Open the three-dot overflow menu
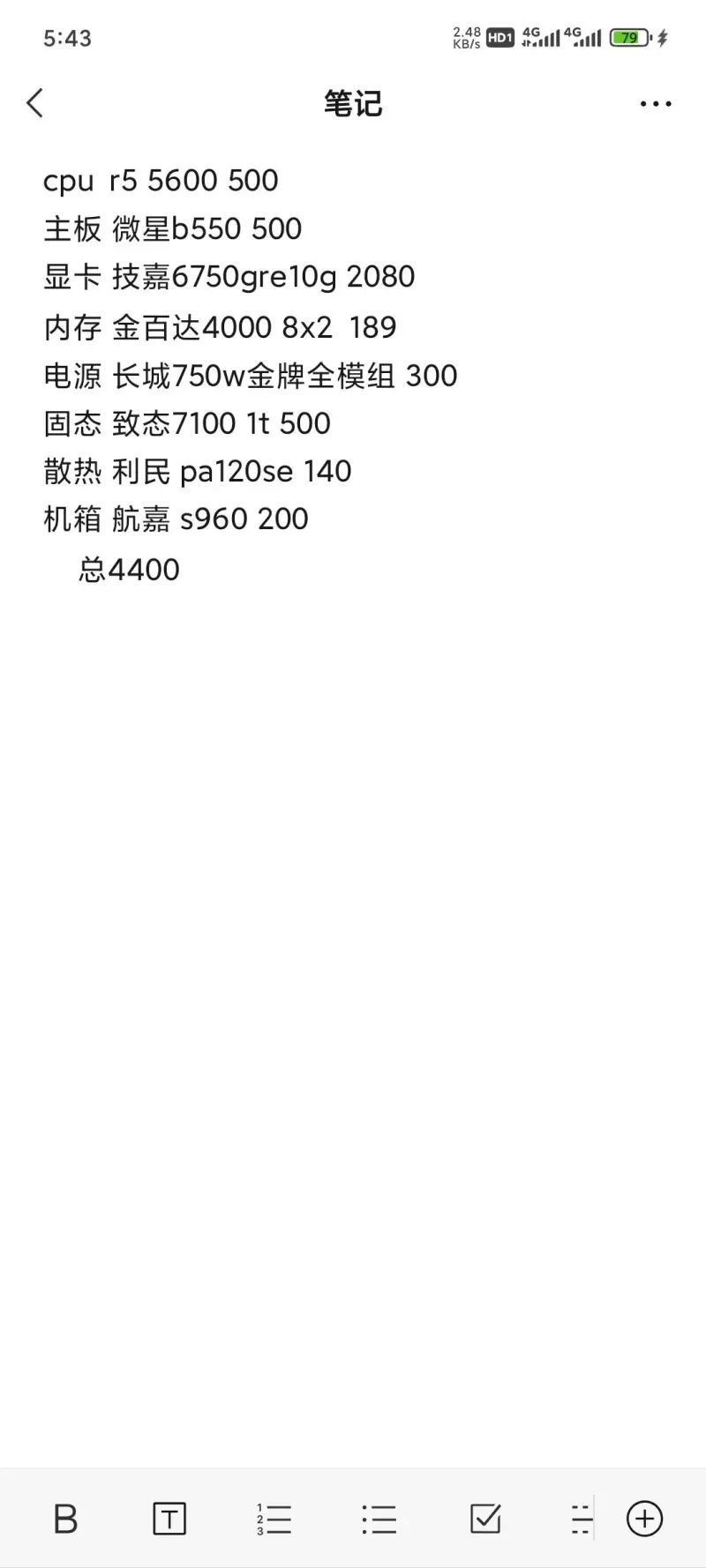 pos(656,104)
